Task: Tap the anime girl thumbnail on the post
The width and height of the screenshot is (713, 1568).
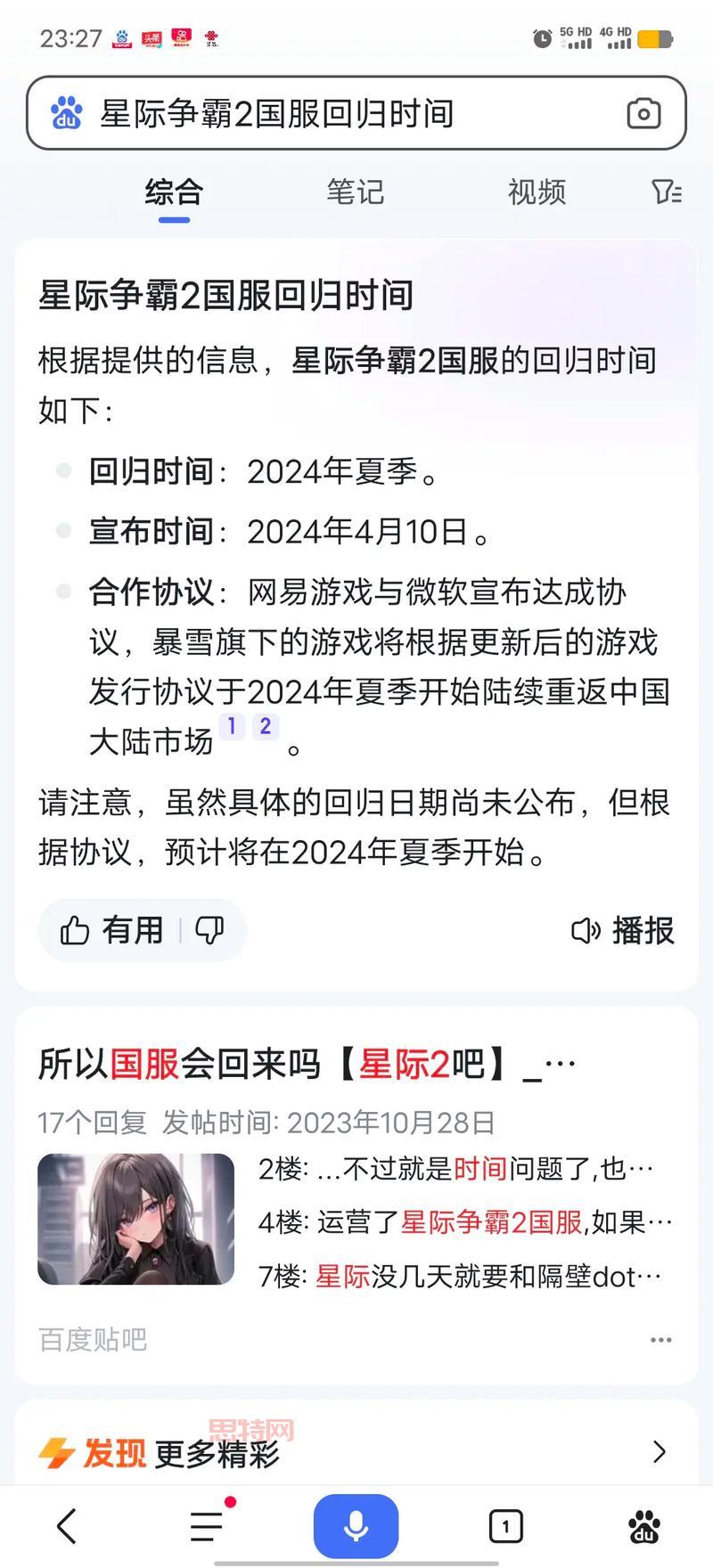Action: point(135,1218)
